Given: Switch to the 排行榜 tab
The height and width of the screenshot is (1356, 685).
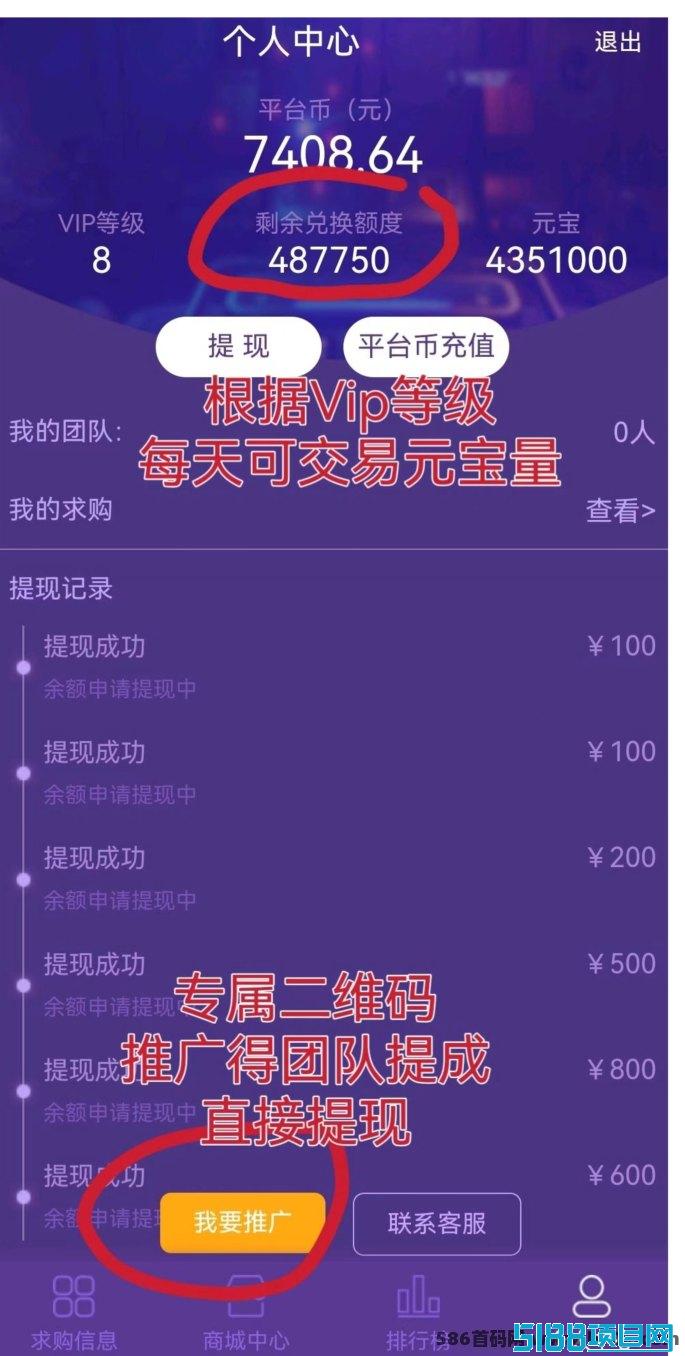Looking at the screenshot, I should 418,1310.
